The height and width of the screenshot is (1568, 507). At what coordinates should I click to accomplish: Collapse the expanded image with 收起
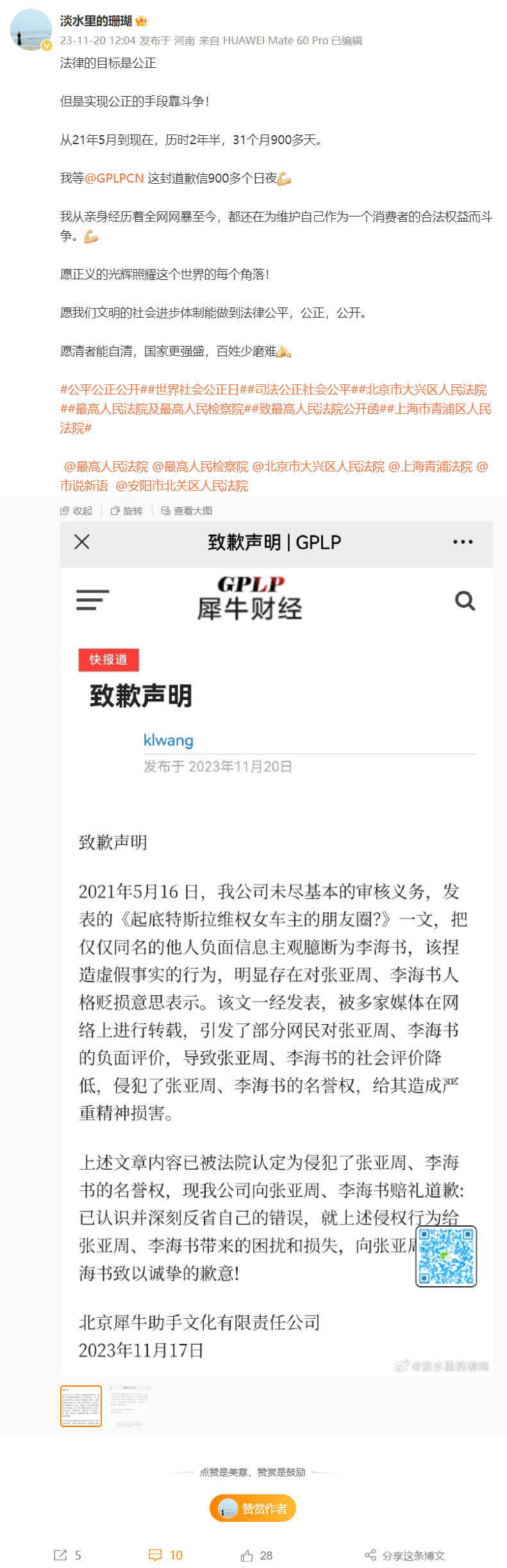click(76, 510)
